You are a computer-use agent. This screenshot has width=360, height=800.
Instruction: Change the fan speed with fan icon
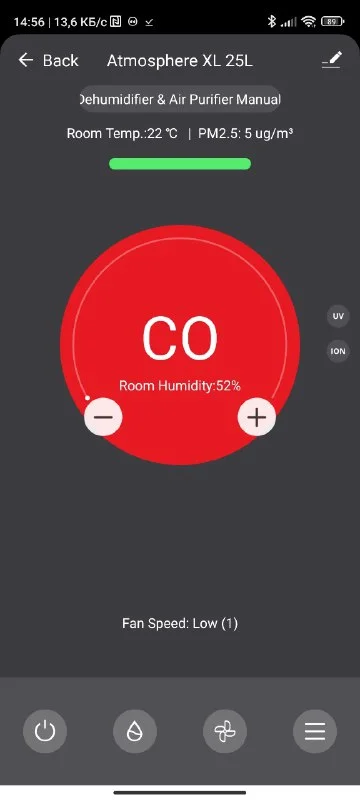click(x=225, y=732)
